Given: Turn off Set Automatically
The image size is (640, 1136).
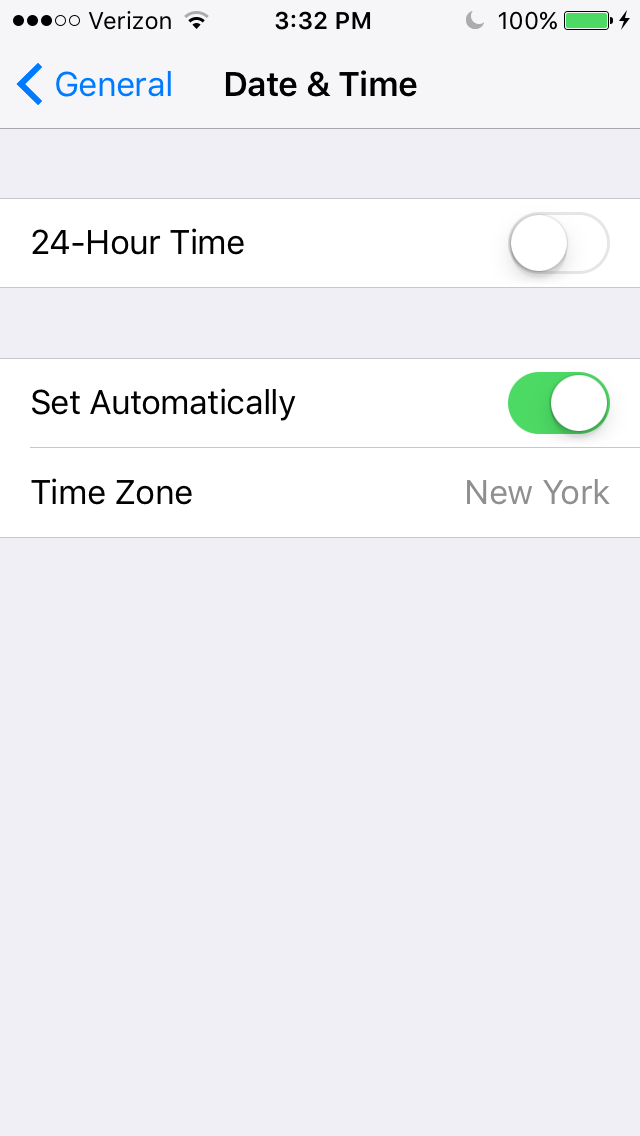Looking at the screenshot, I should [559, 403].
